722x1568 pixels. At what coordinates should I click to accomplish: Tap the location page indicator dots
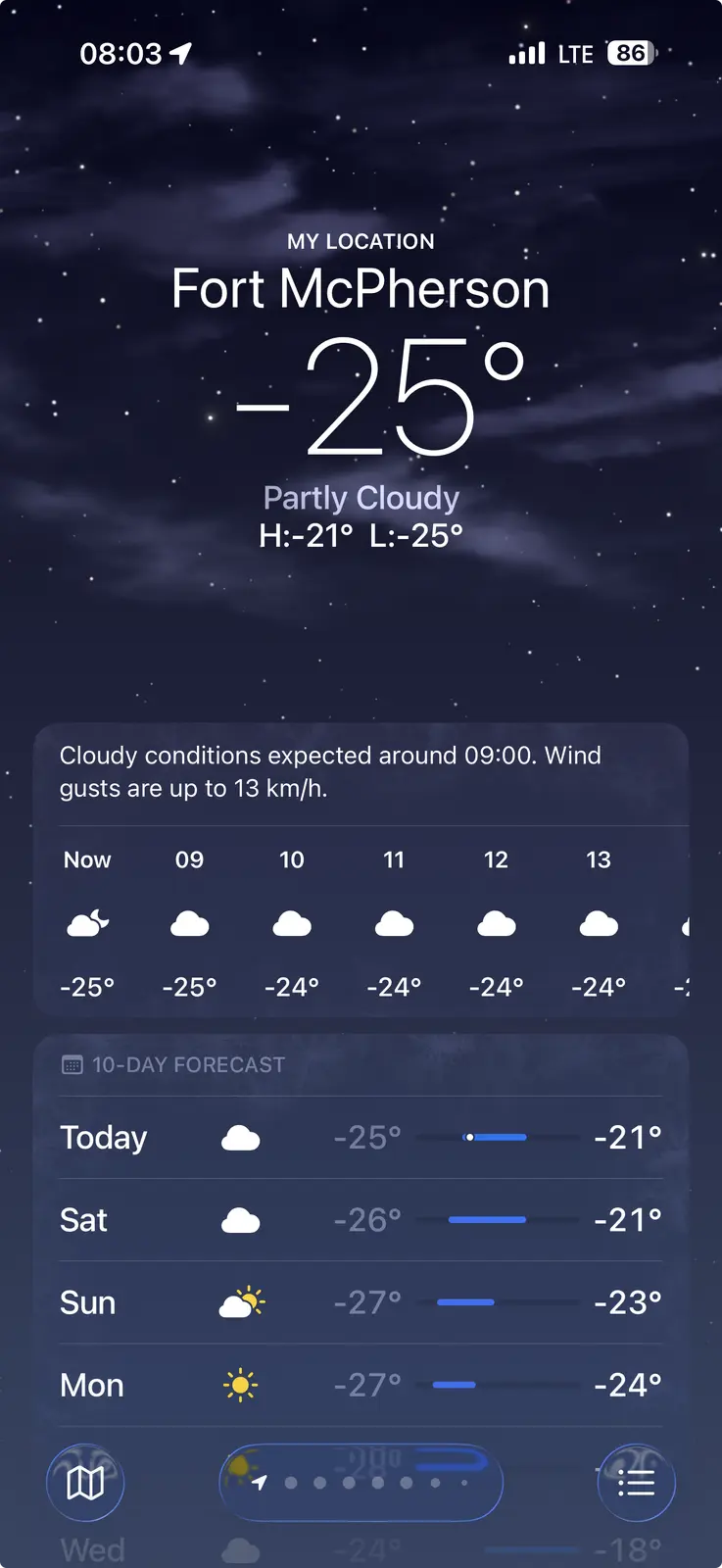point(361,1483)
